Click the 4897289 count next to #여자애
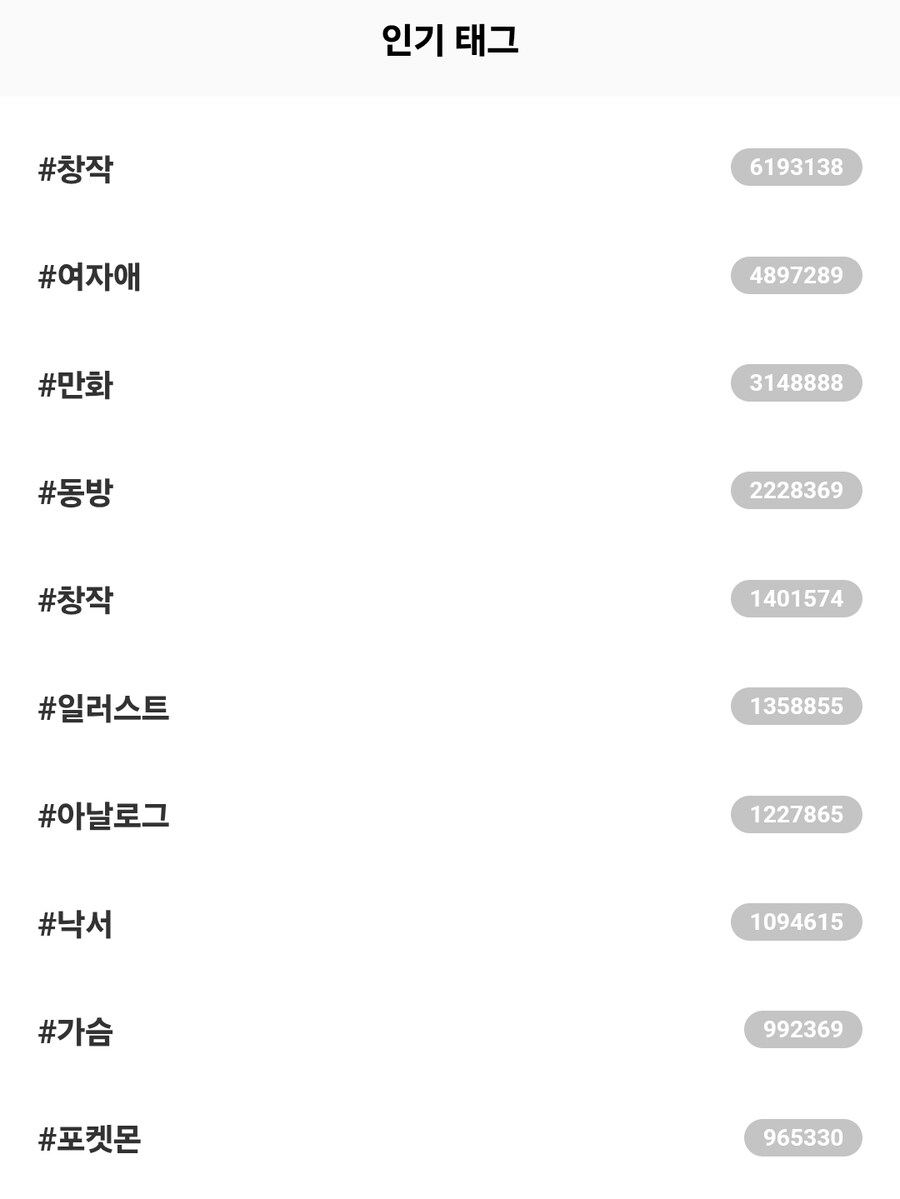This screenshot has height=1199, width=900. [797, 276]
